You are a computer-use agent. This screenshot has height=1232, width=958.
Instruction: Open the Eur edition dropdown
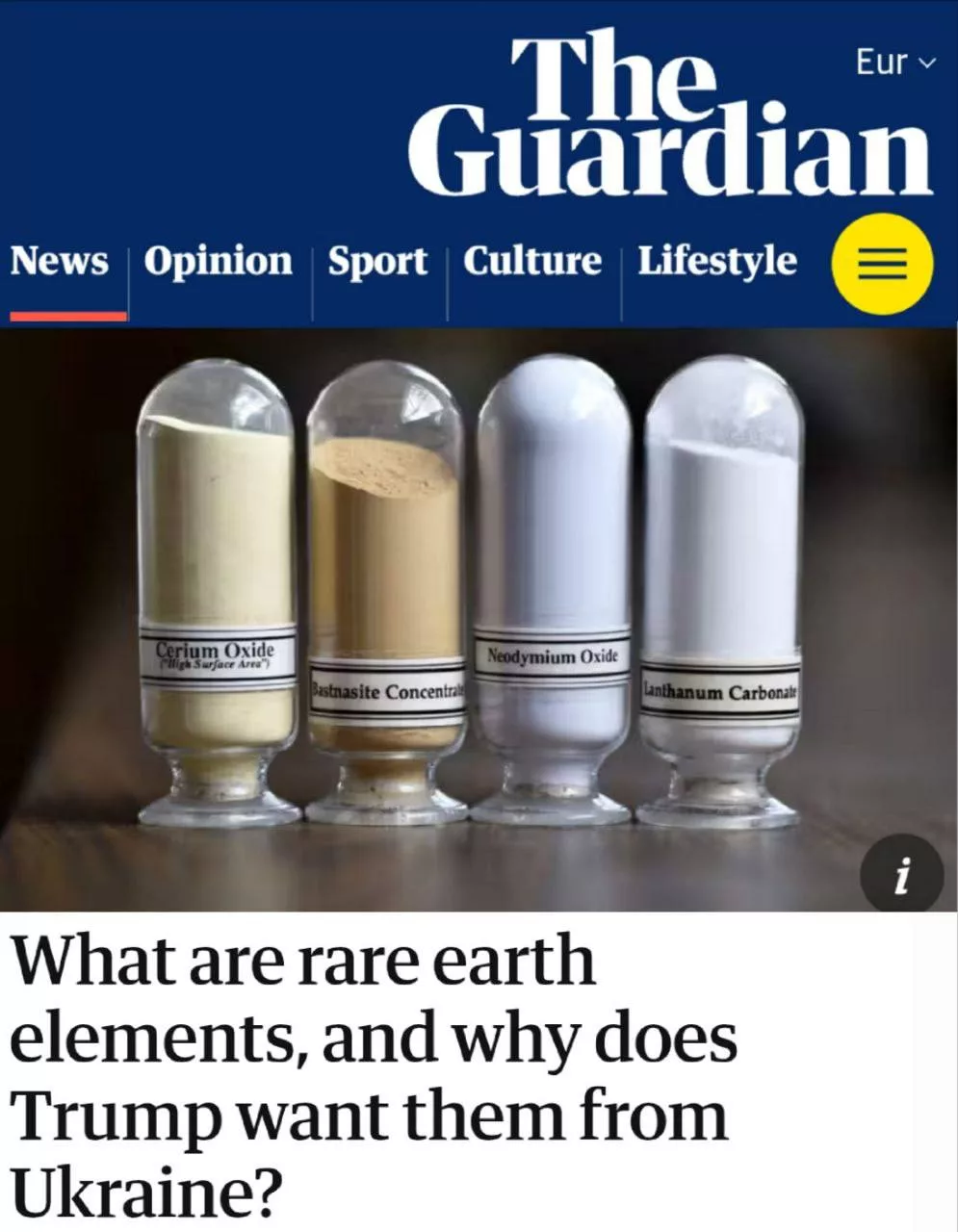pos(894,63)
